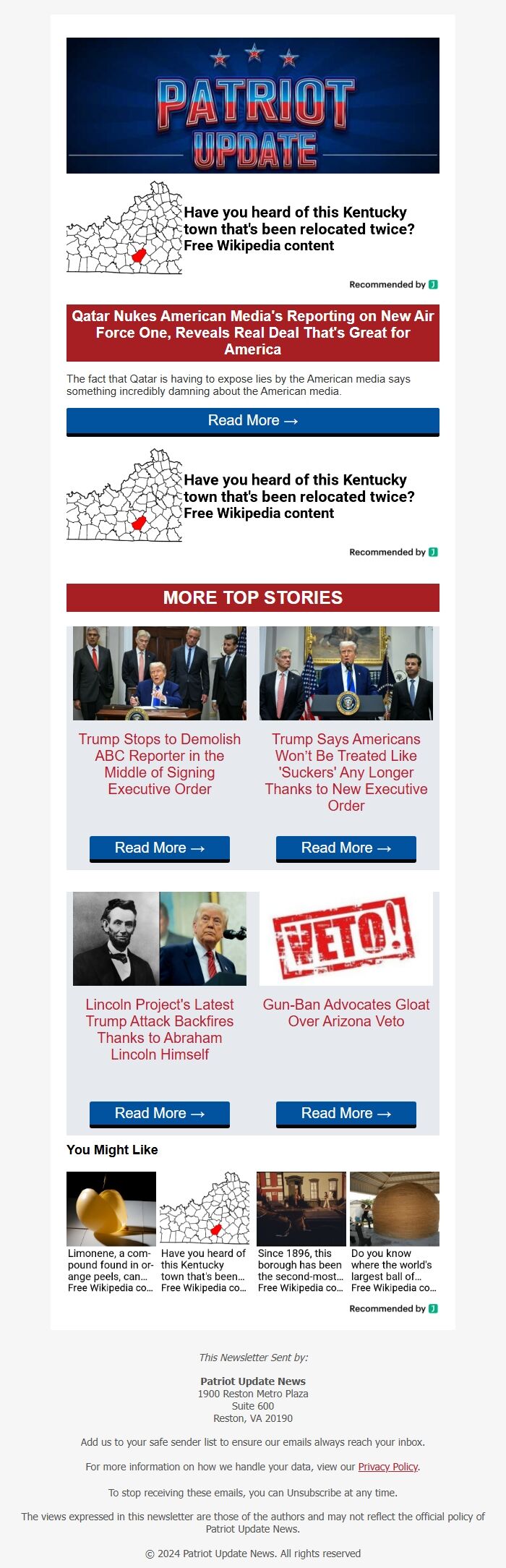Read more on the 'Suckers' executive order story
Viewport: 506px width, 1568px height.
346,848
